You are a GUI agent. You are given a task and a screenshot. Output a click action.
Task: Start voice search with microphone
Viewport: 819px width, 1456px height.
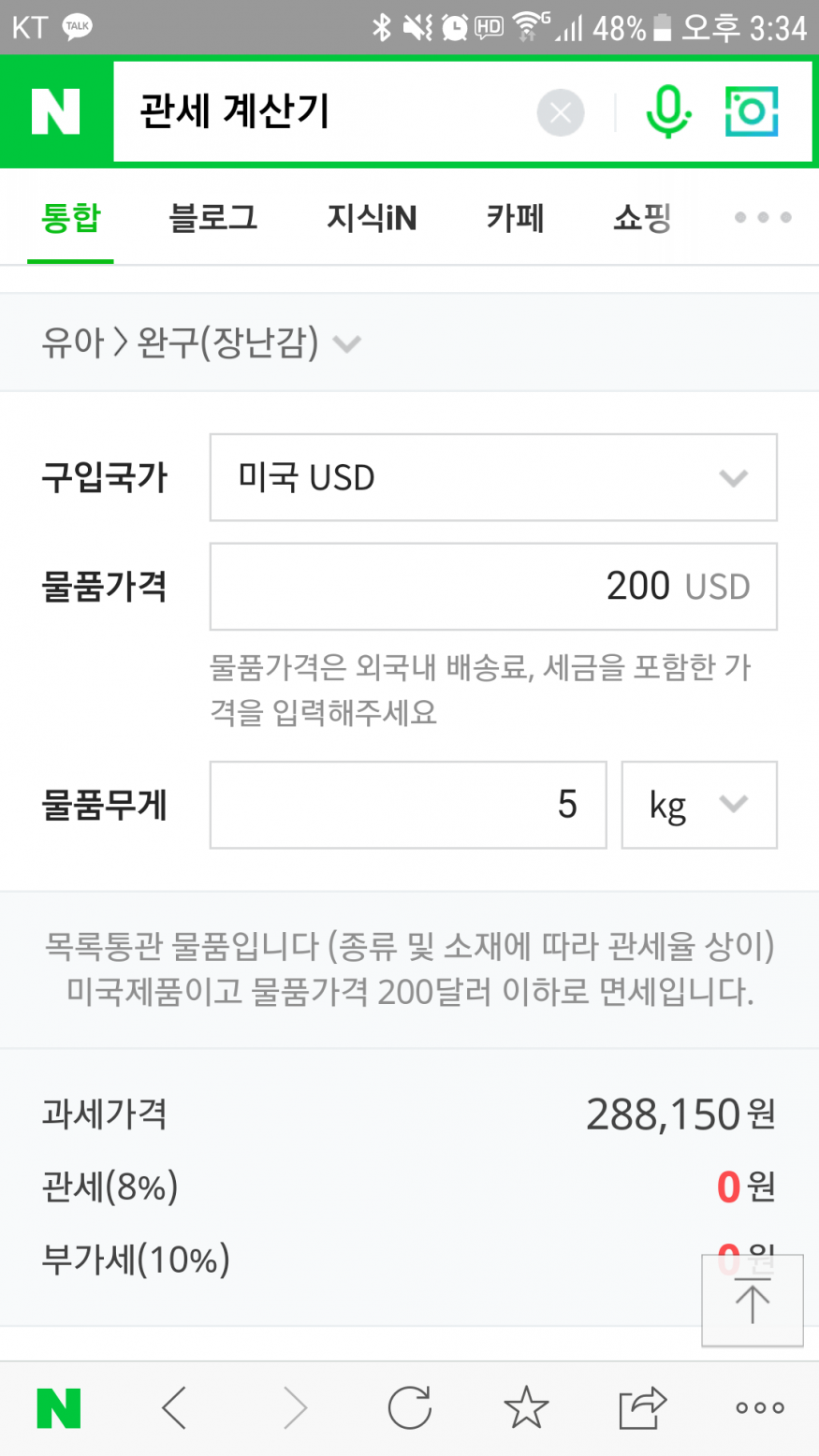pyautogui.click(x=668, y=112)
